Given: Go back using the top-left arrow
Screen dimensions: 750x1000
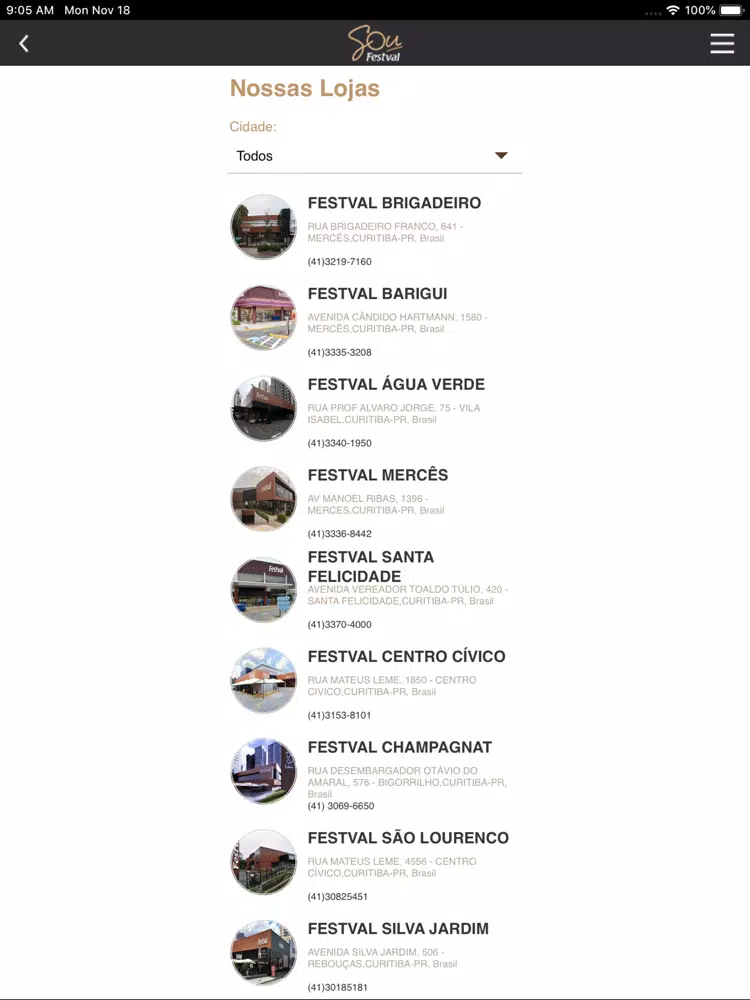Looking at the screenshot, I should pos(24,43).
